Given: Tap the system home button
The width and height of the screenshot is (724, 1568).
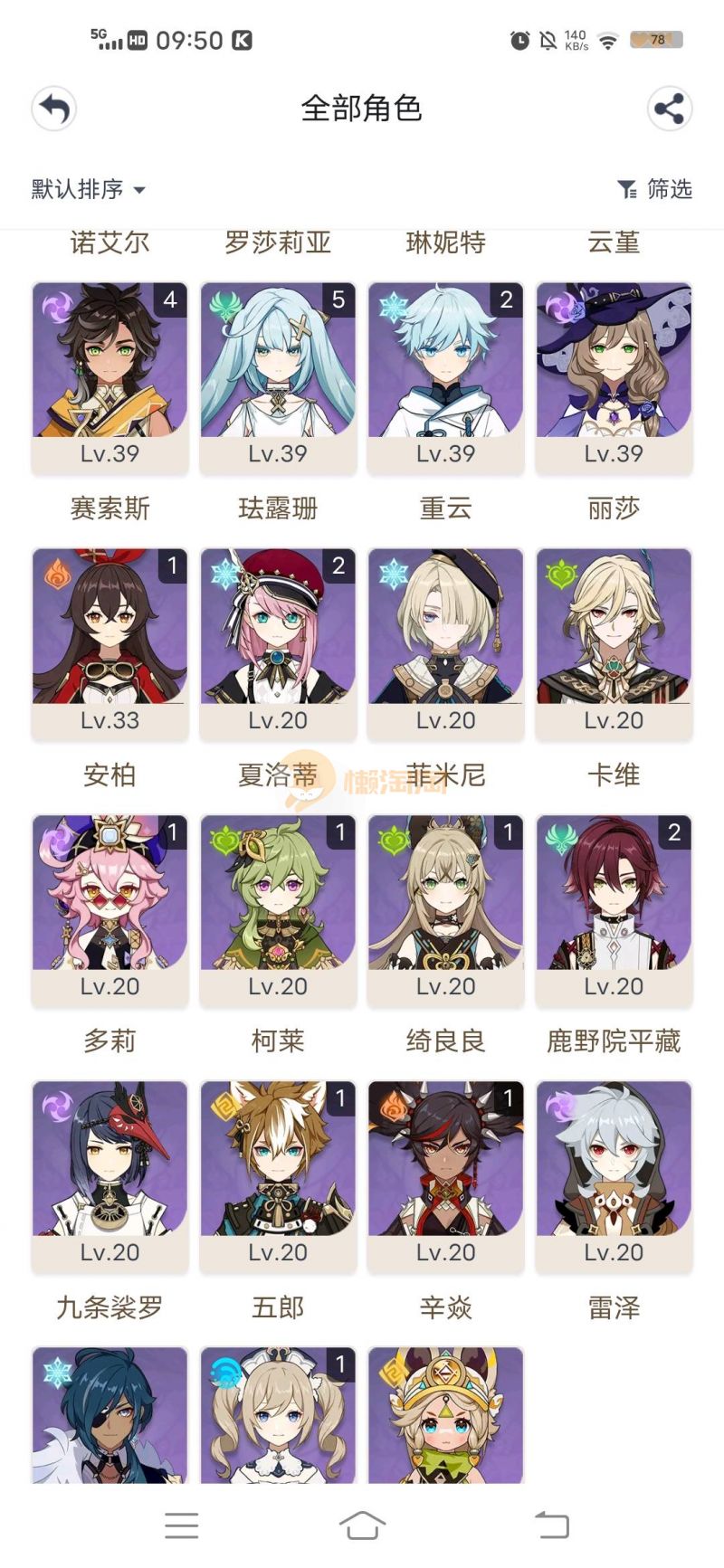Looking at the screenshot, I should tap(362, 1525).
